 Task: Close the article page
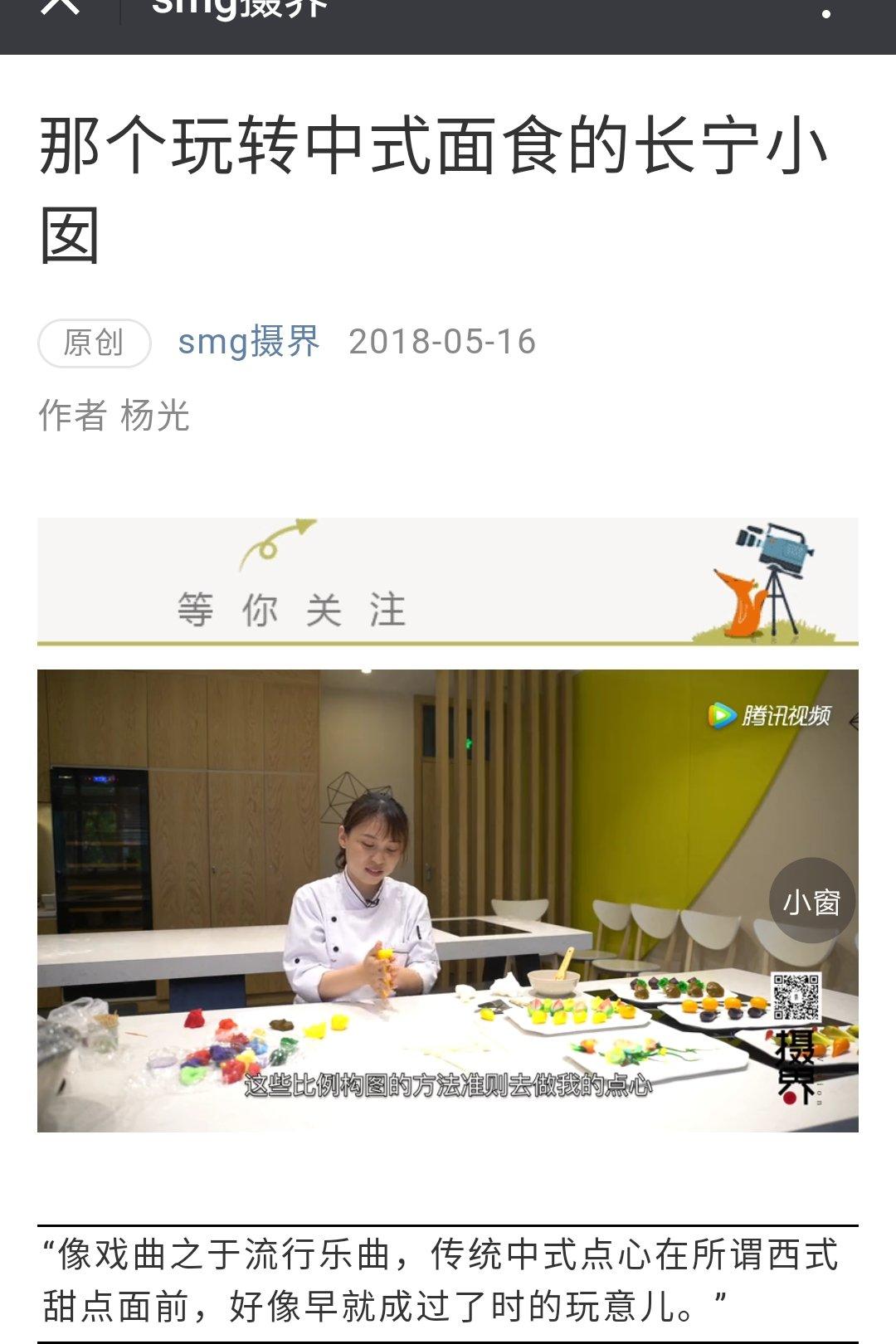pos(60,7)
